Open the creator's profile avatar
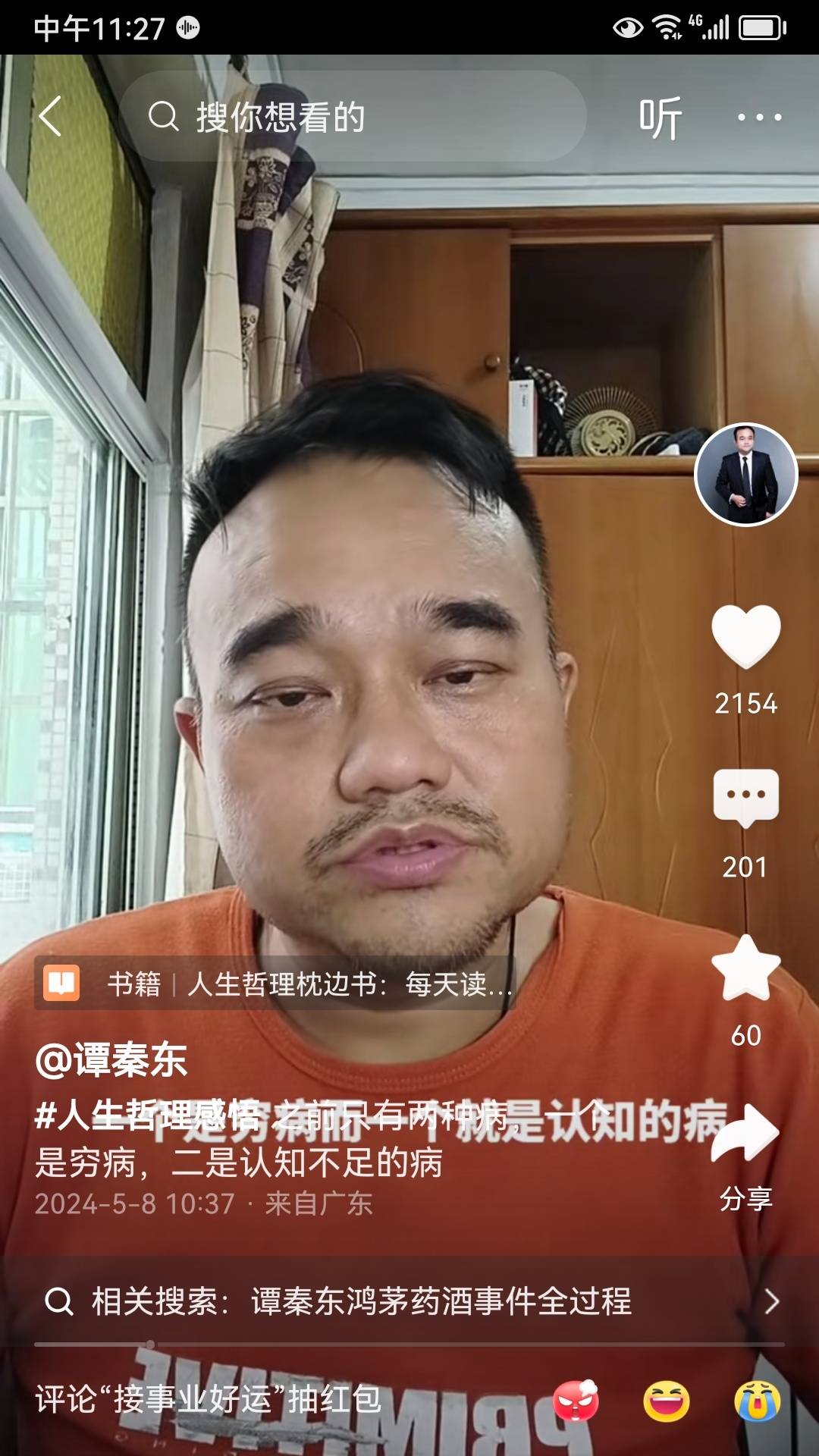 (x=745, y=475)
